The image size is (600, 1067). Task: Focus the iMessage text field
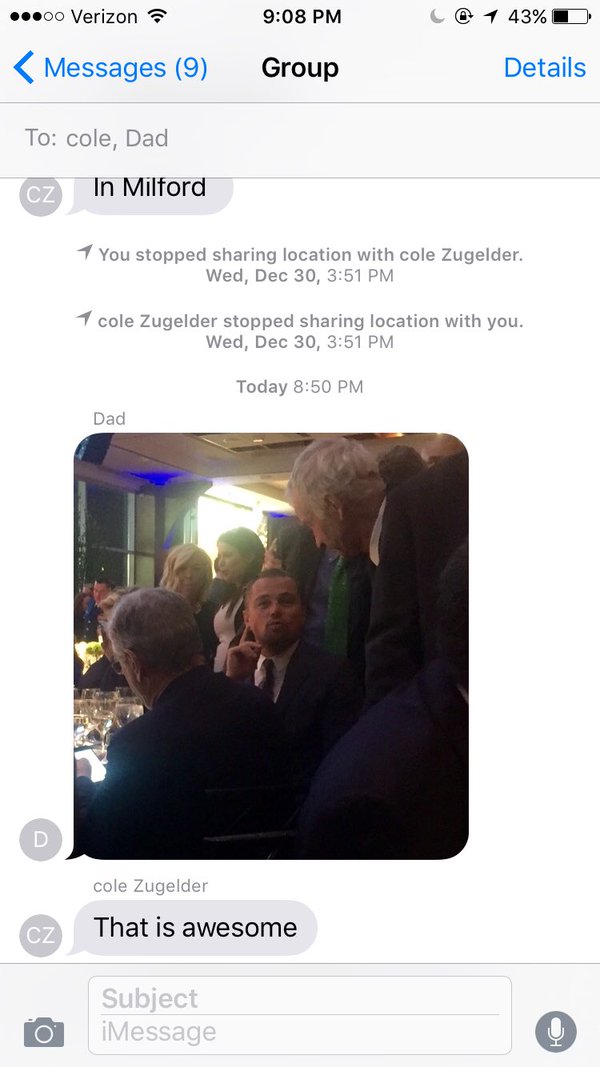(299, 1034)
